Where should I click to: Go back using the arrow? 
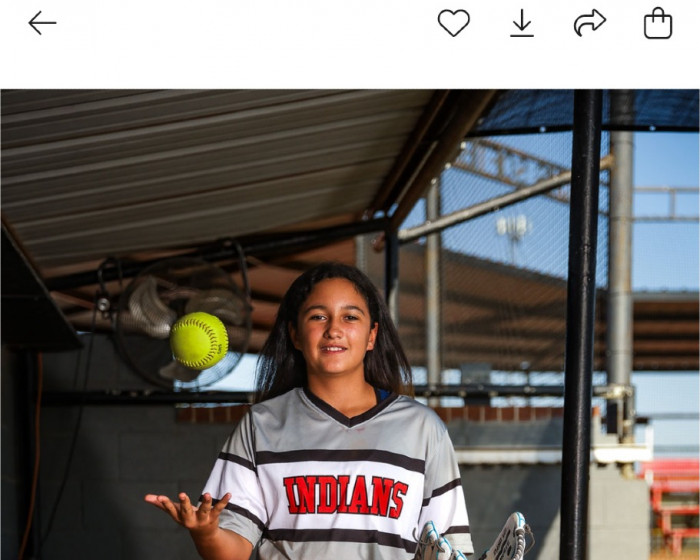tap(42, 23)
